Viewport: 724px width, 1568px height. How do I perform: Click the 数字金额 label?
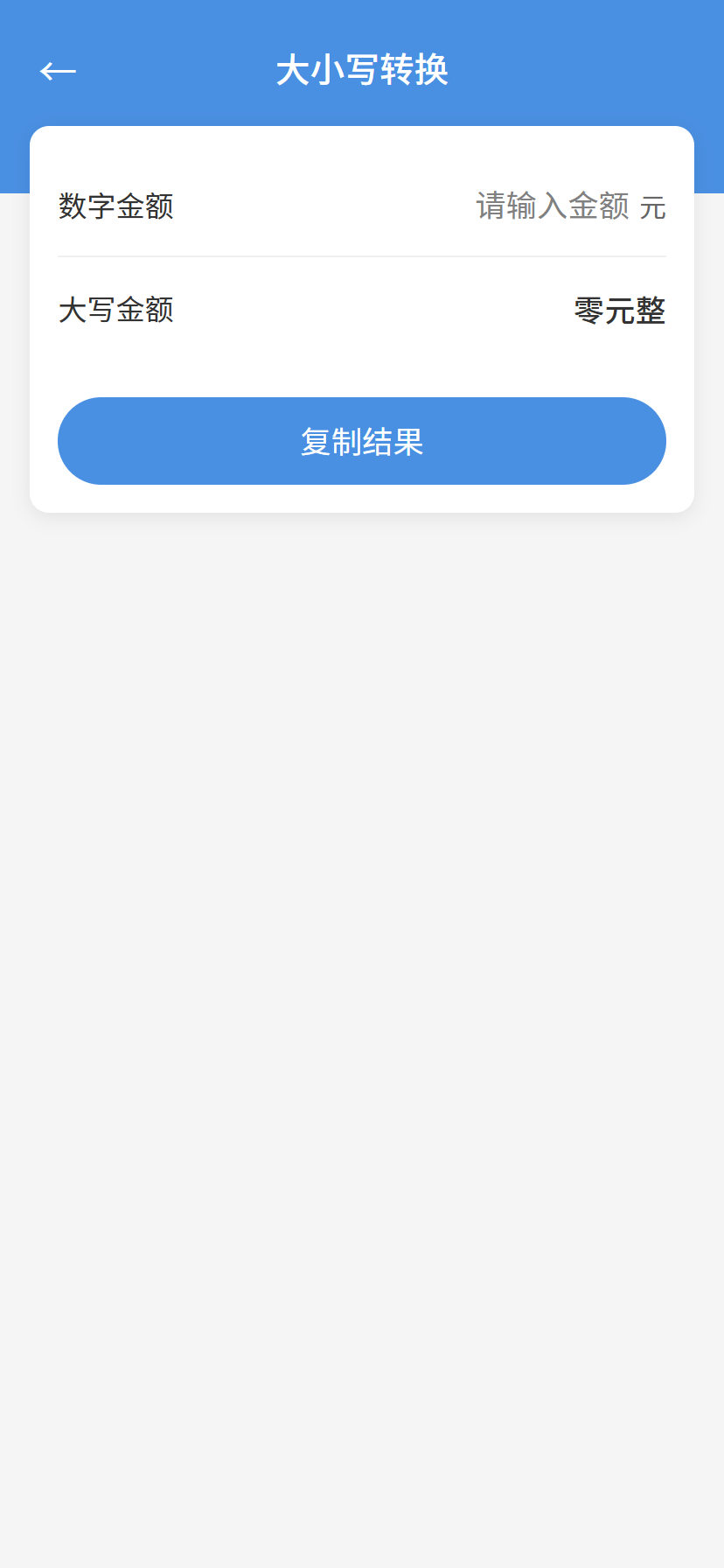pos(115,206)
